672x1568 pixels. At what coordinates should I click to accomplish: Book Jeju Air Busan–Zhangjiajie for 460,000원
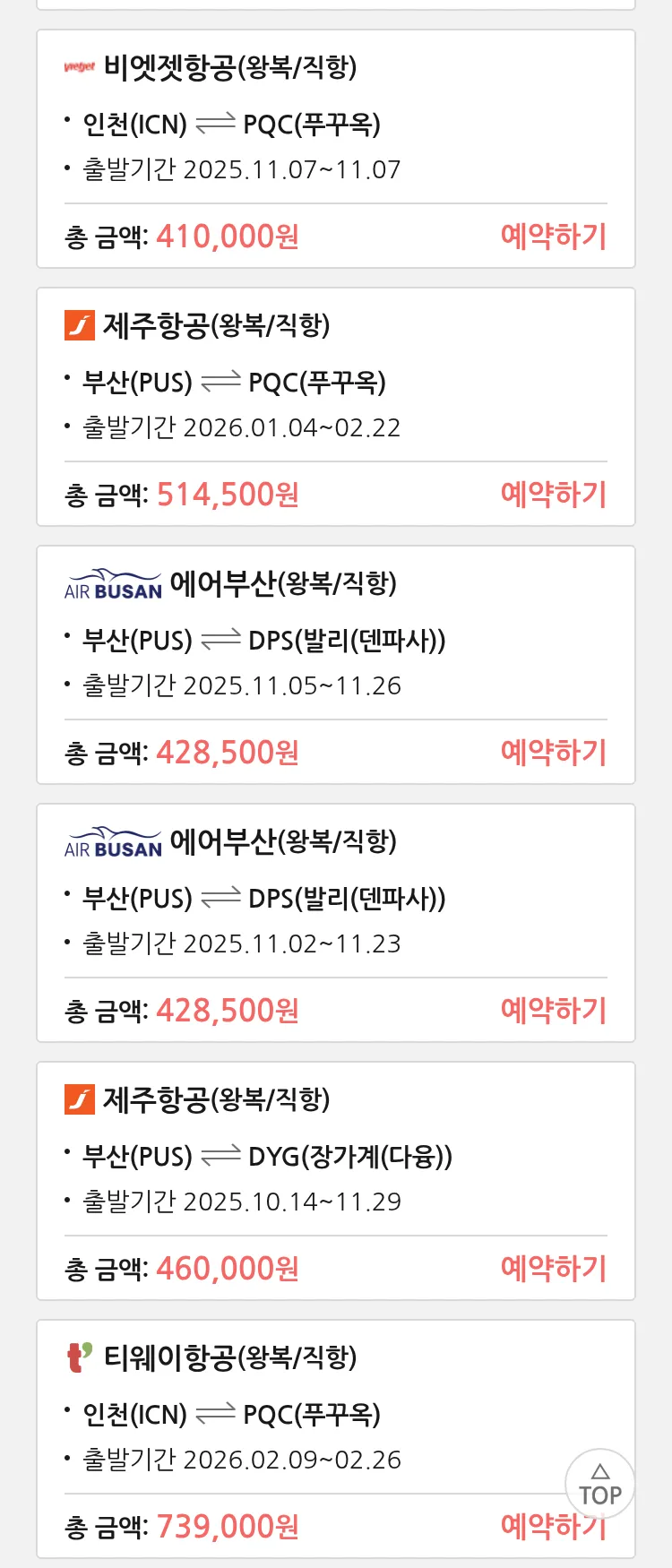point(553,1269)
